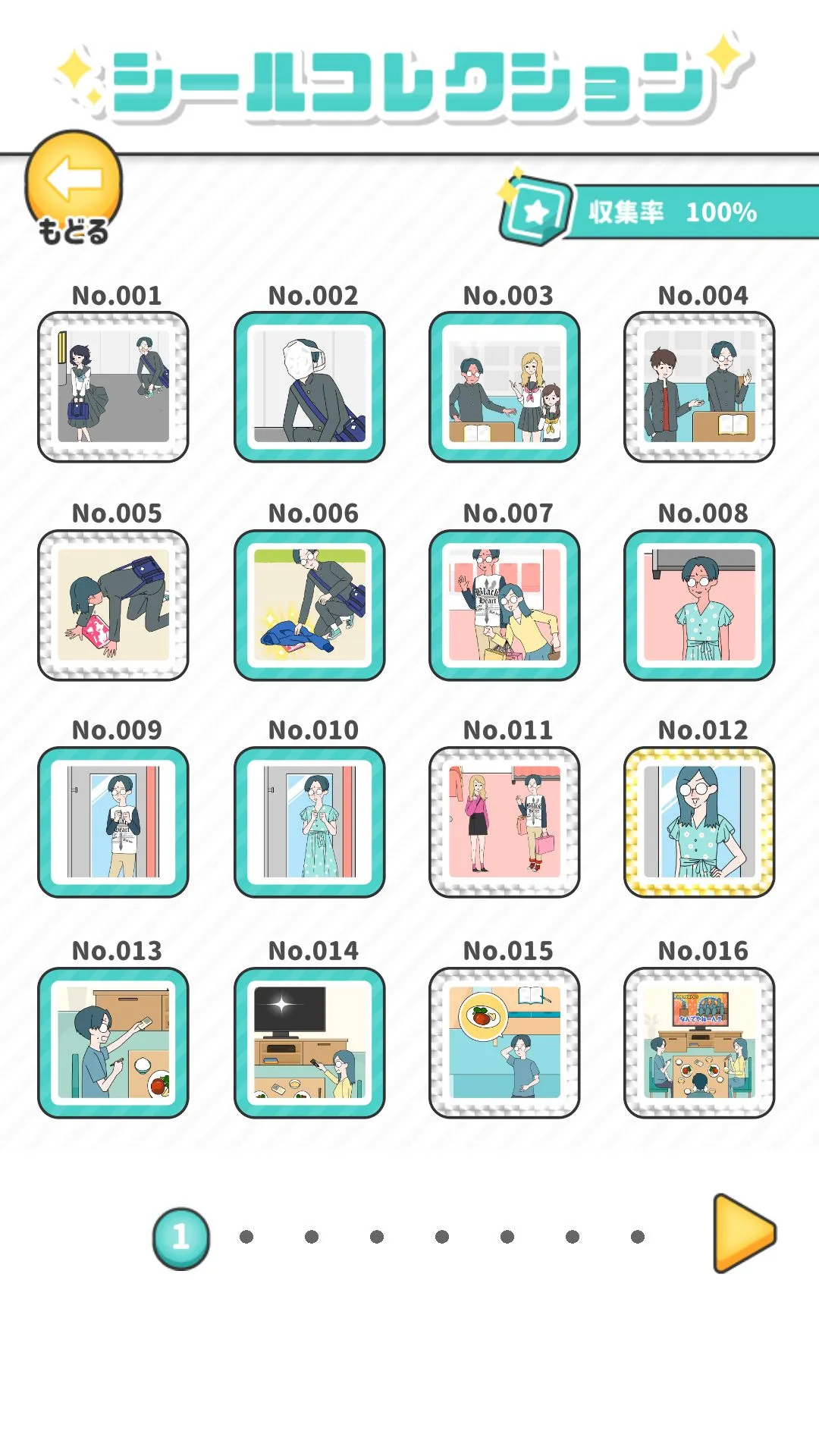Screen dimensions: 819x1456
Task: Tap the もどる back button
Action: [74, 188]
